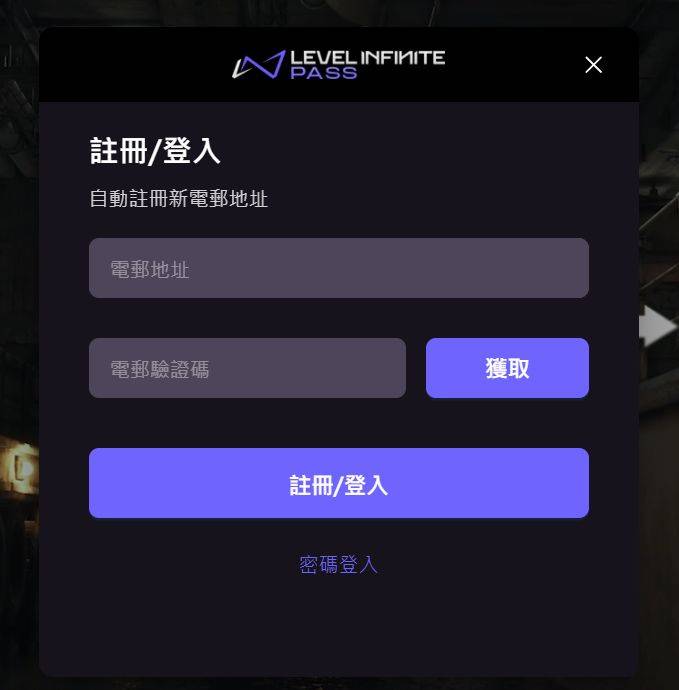Close the Level Infinite Pass dialog
679x690 pixels.
593,65
